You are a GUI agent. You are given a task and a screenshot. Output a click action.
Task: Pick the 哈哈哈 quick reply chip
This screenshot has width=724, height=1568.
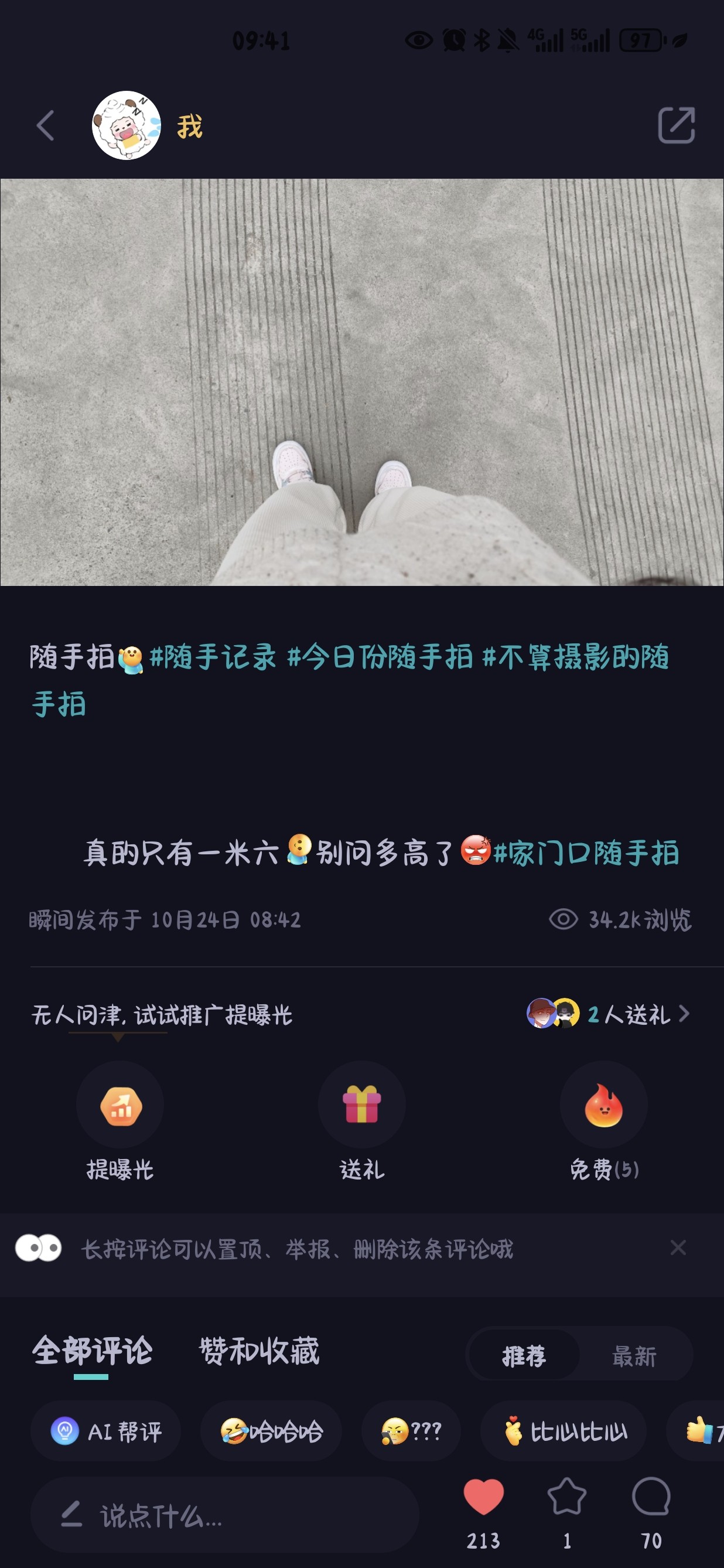pyautogui.click(x=271, y=1431)
